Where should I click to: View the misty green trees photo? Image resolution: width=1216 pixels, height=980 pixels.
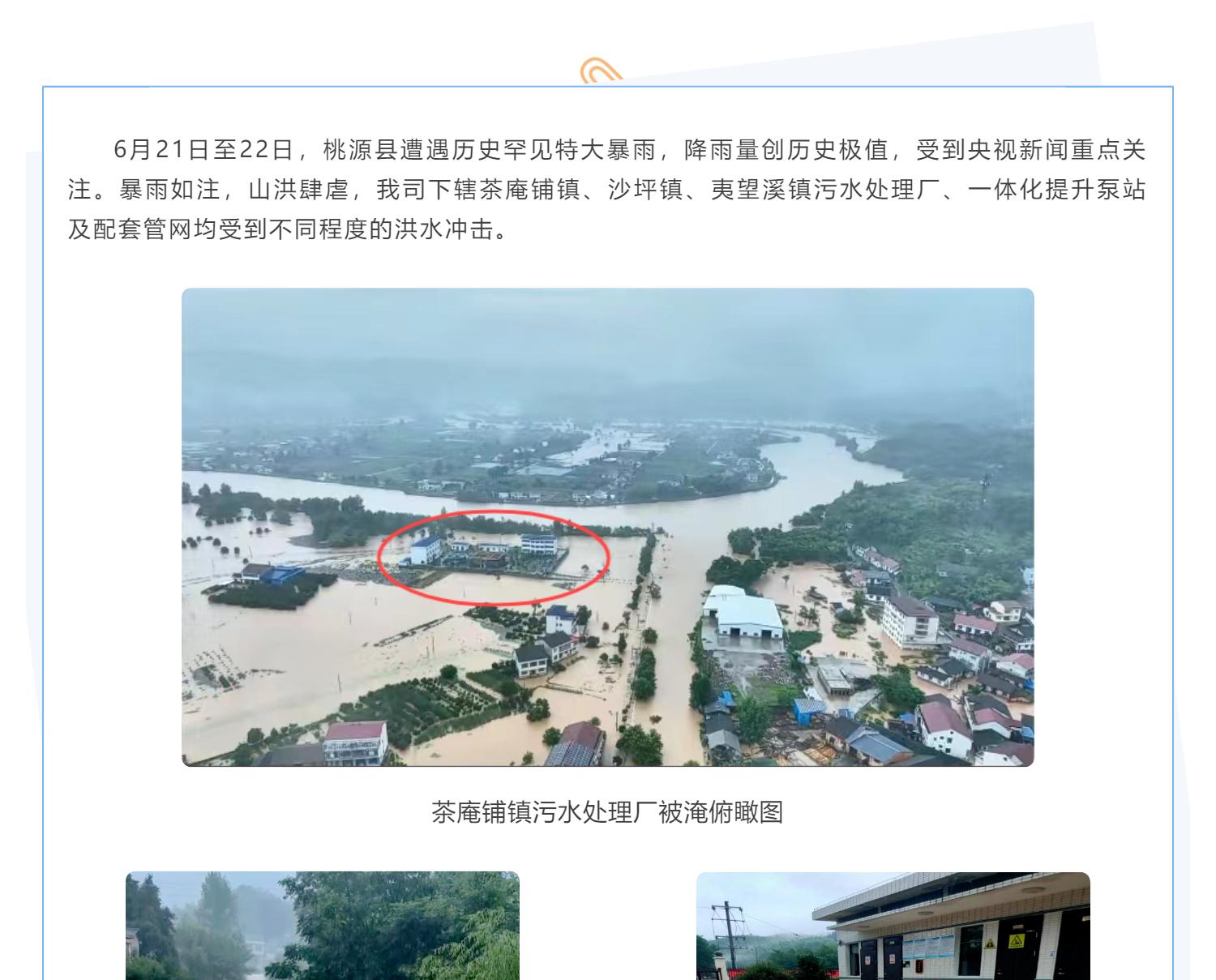322,926
